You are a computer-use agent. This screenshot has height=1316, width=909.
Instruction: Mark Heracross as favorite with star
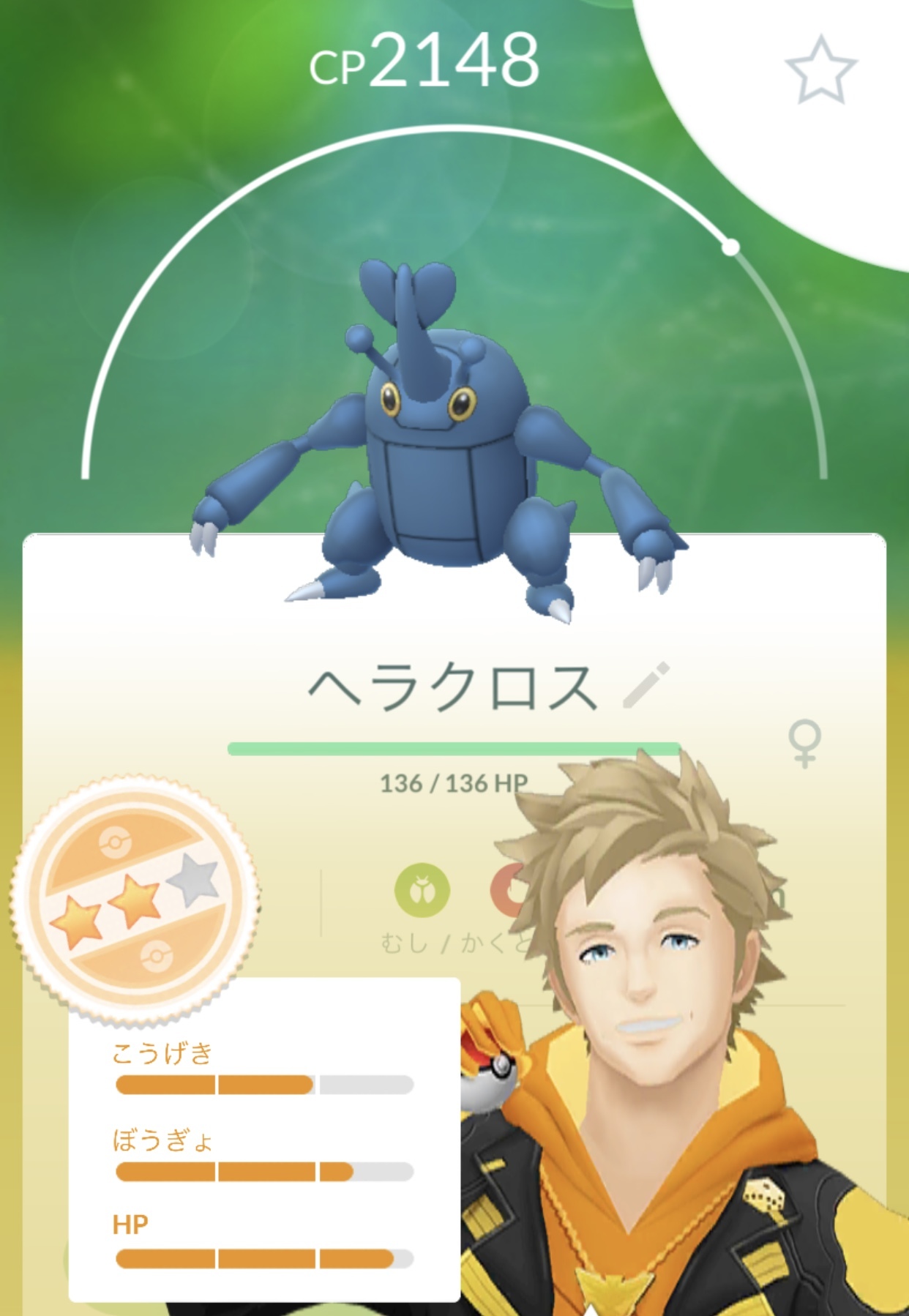point(820,70)
